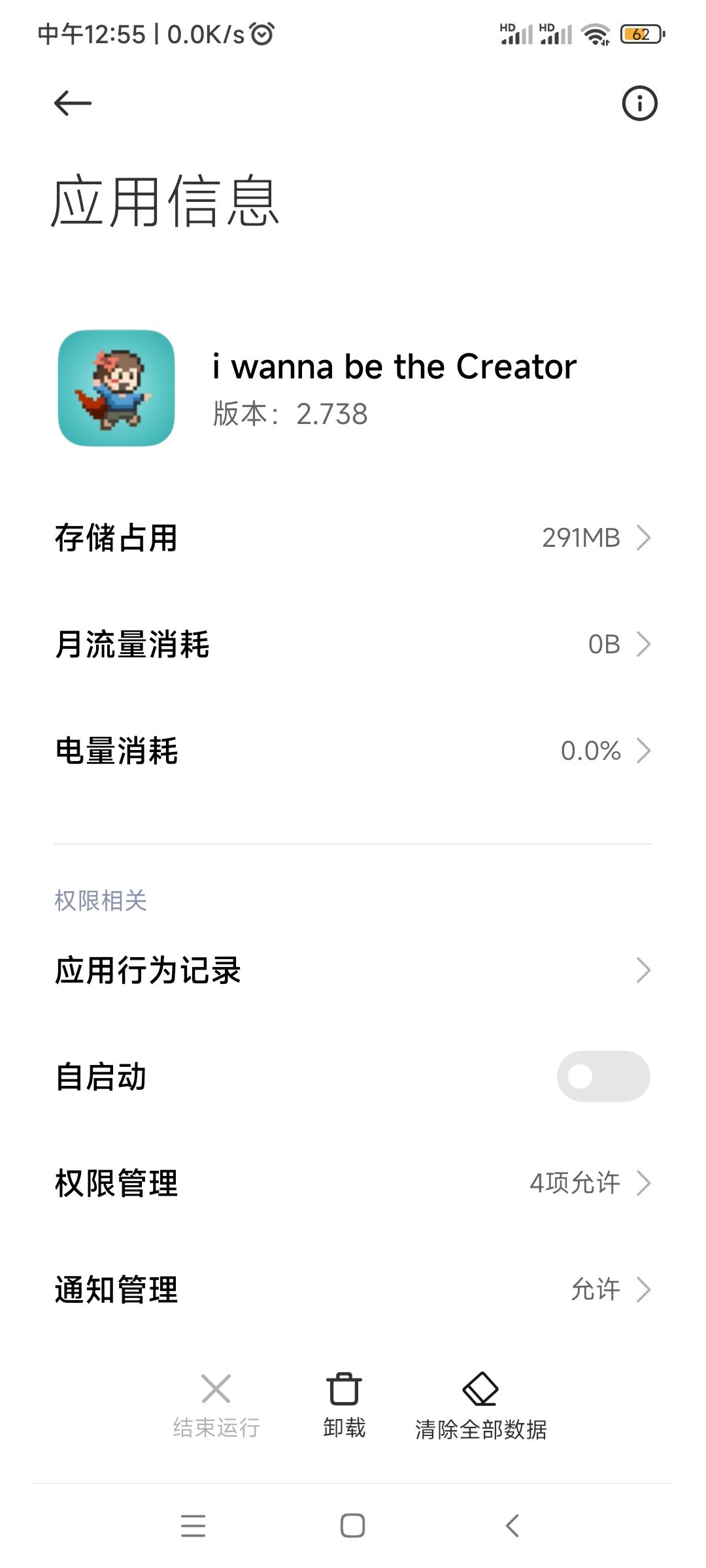Open recent apps from navigation bar
Image resolution: width=706 pixels, height=1568 pixels.
coord(193,1526)
